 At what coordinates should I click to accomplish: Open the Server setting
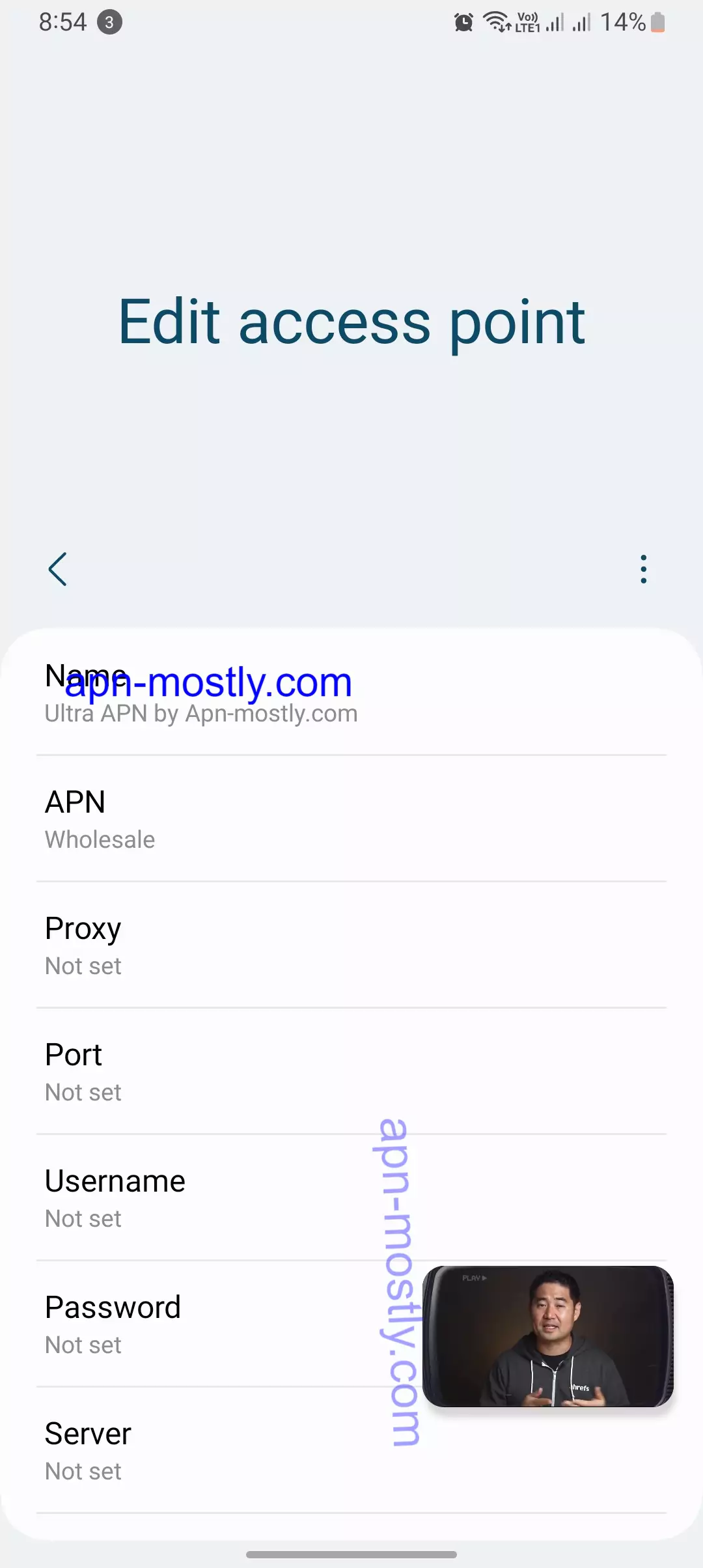351,1451
